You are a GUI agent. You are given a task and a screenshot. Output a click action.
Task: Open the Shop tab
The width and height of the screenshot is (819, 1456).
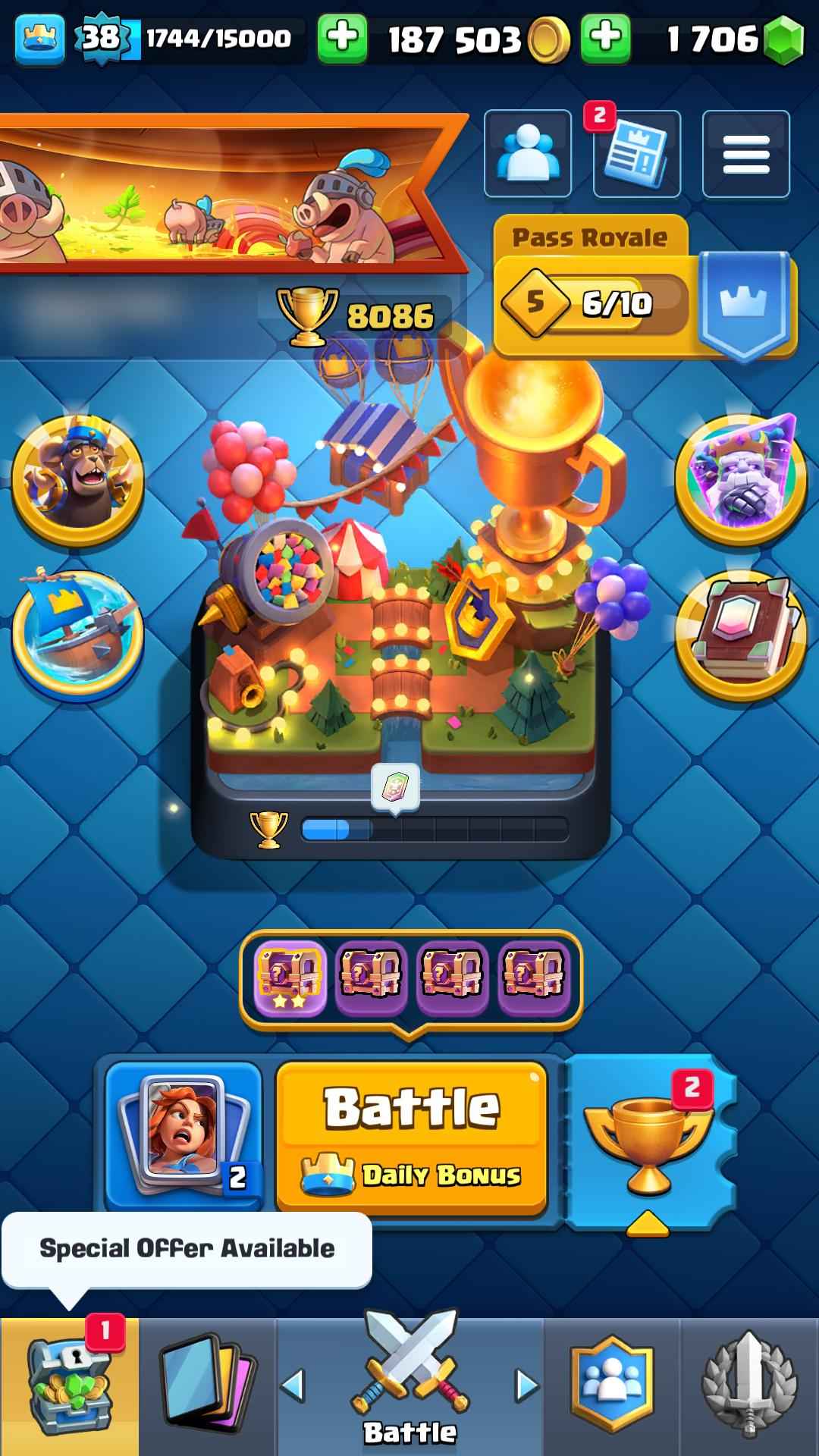pyautogui.click(x=69, y=1386)
